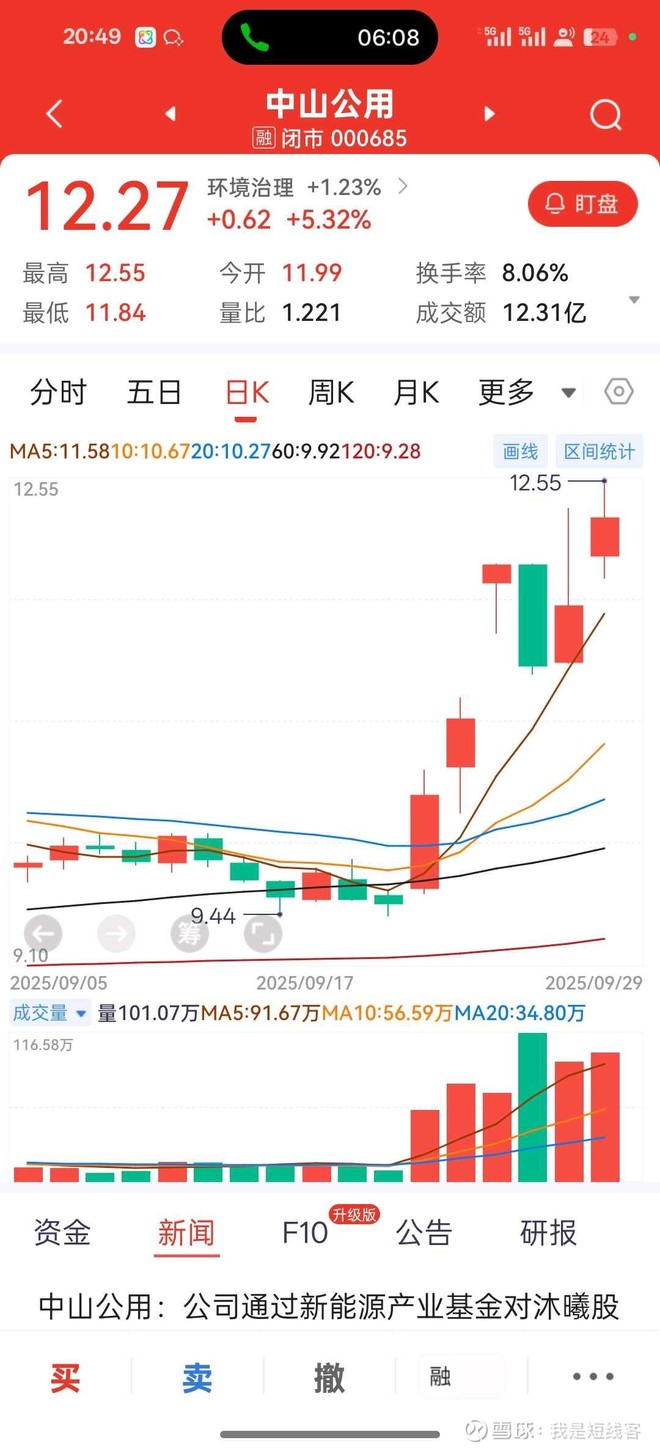Open the 公告 announcements tab
This screenshot has width=660, height=1451.
pyautogui.click(x=424, y=1232)
